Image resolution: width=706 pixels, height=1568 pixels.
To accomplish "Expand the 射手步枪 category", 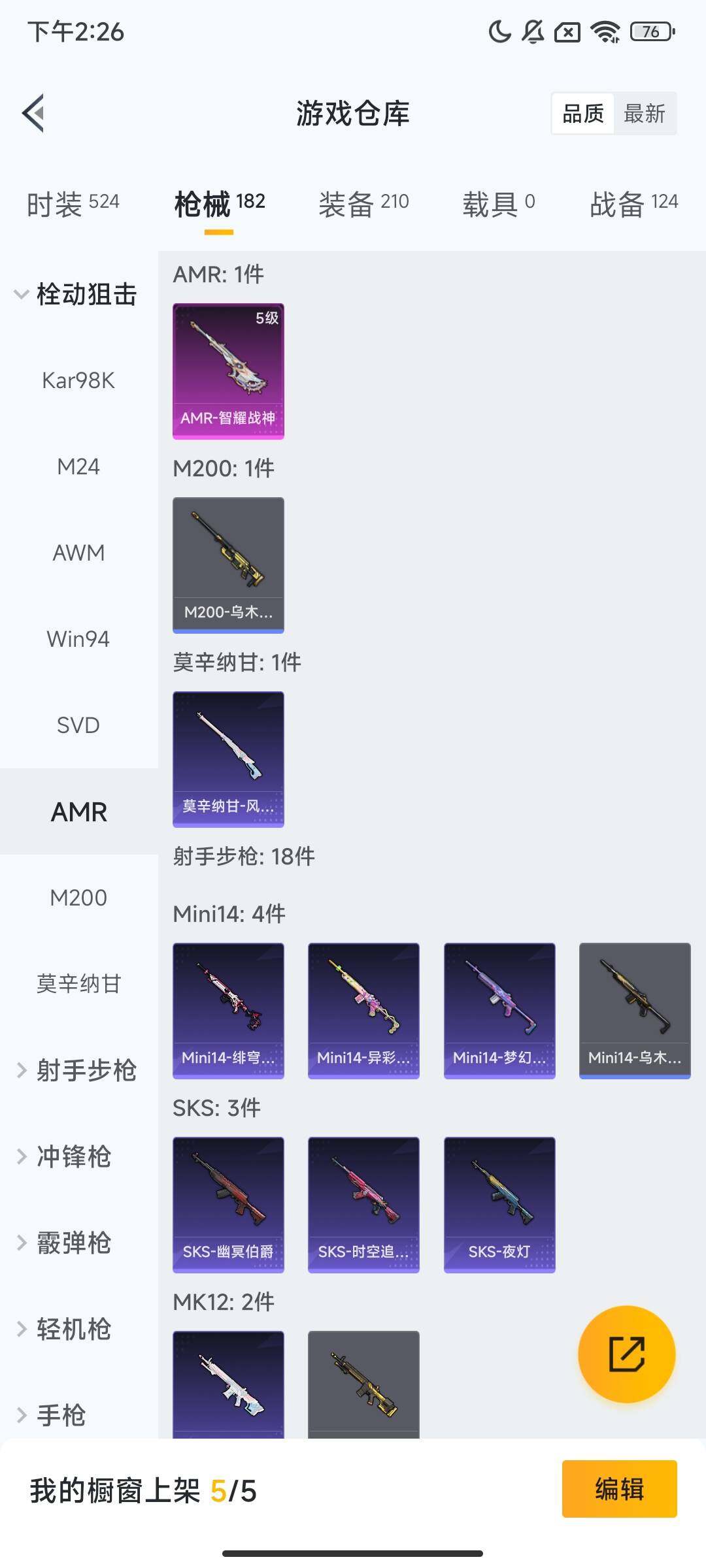I will coord(77,1070).
